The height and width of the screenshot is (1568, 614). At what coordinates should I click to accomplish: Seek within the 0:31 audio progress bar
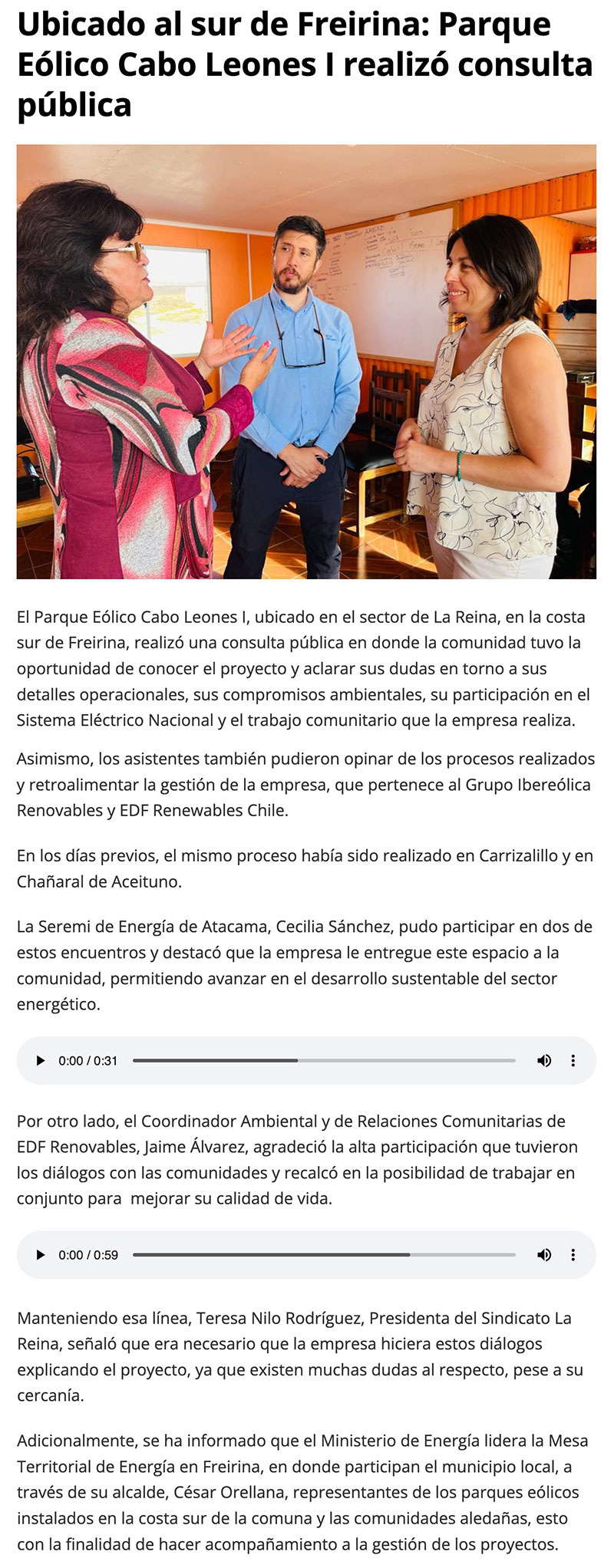point(324,1061)
